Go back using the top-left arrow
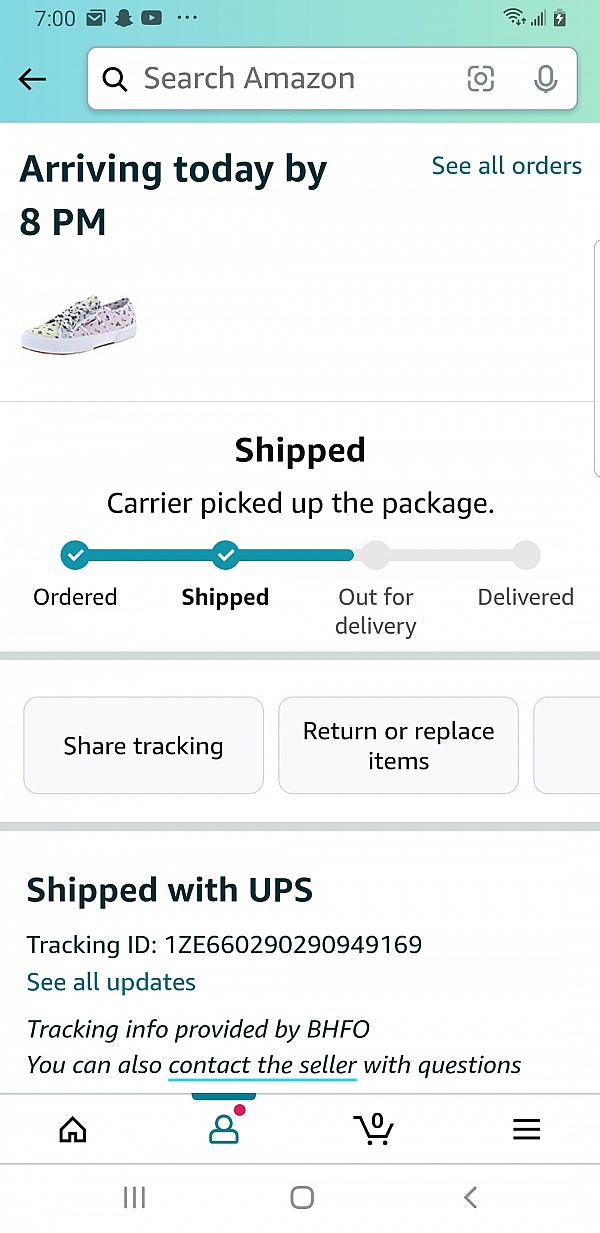600x1233 pixels. [33, 79]
